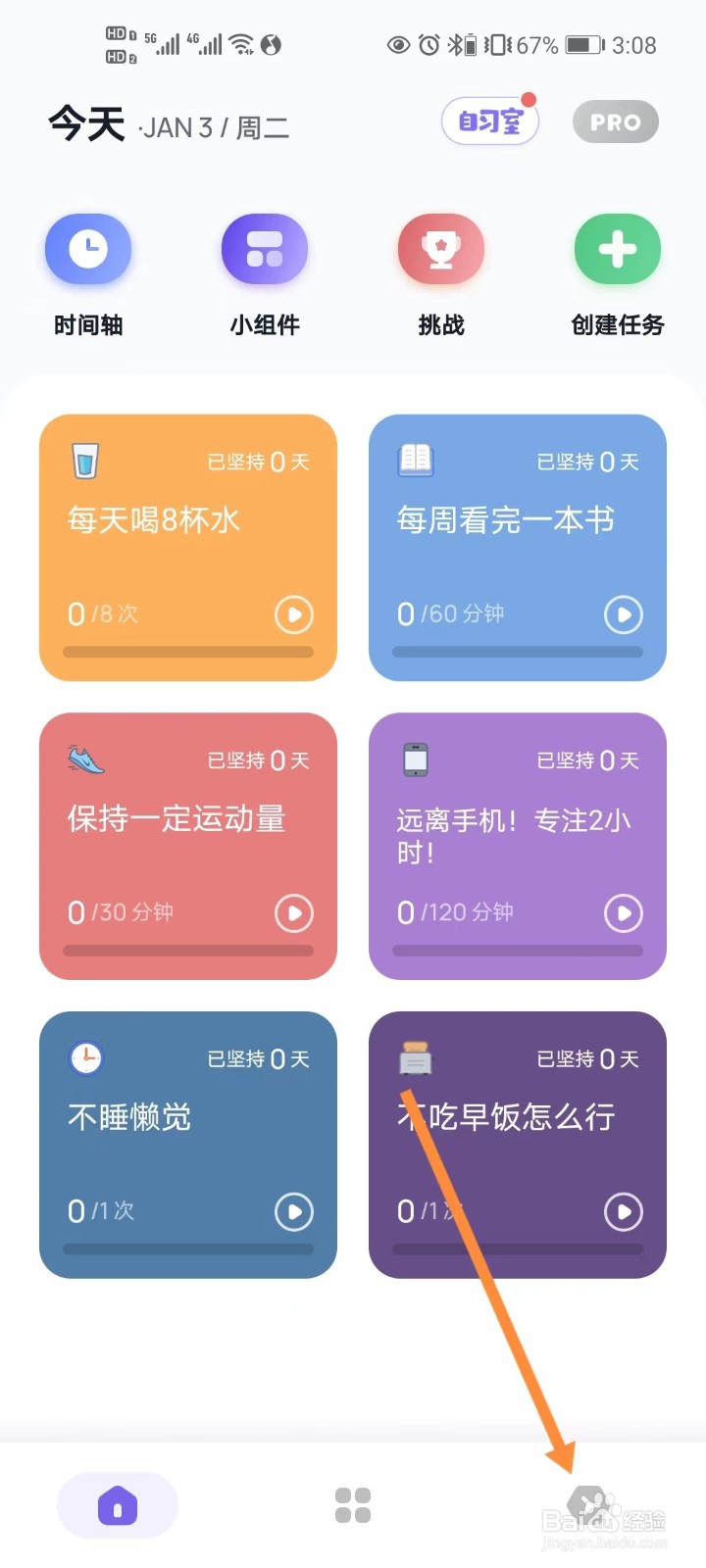
Task: Select the home tab
Action: coord(118,1505)
